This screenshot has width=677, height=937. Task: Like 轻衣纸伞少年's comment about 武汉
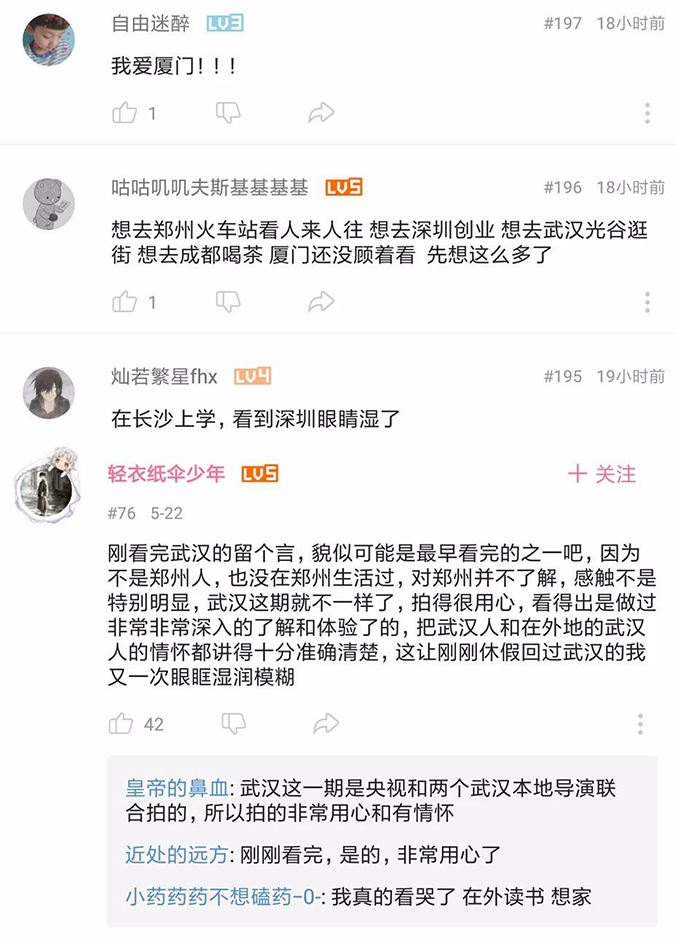pos(121,723)
